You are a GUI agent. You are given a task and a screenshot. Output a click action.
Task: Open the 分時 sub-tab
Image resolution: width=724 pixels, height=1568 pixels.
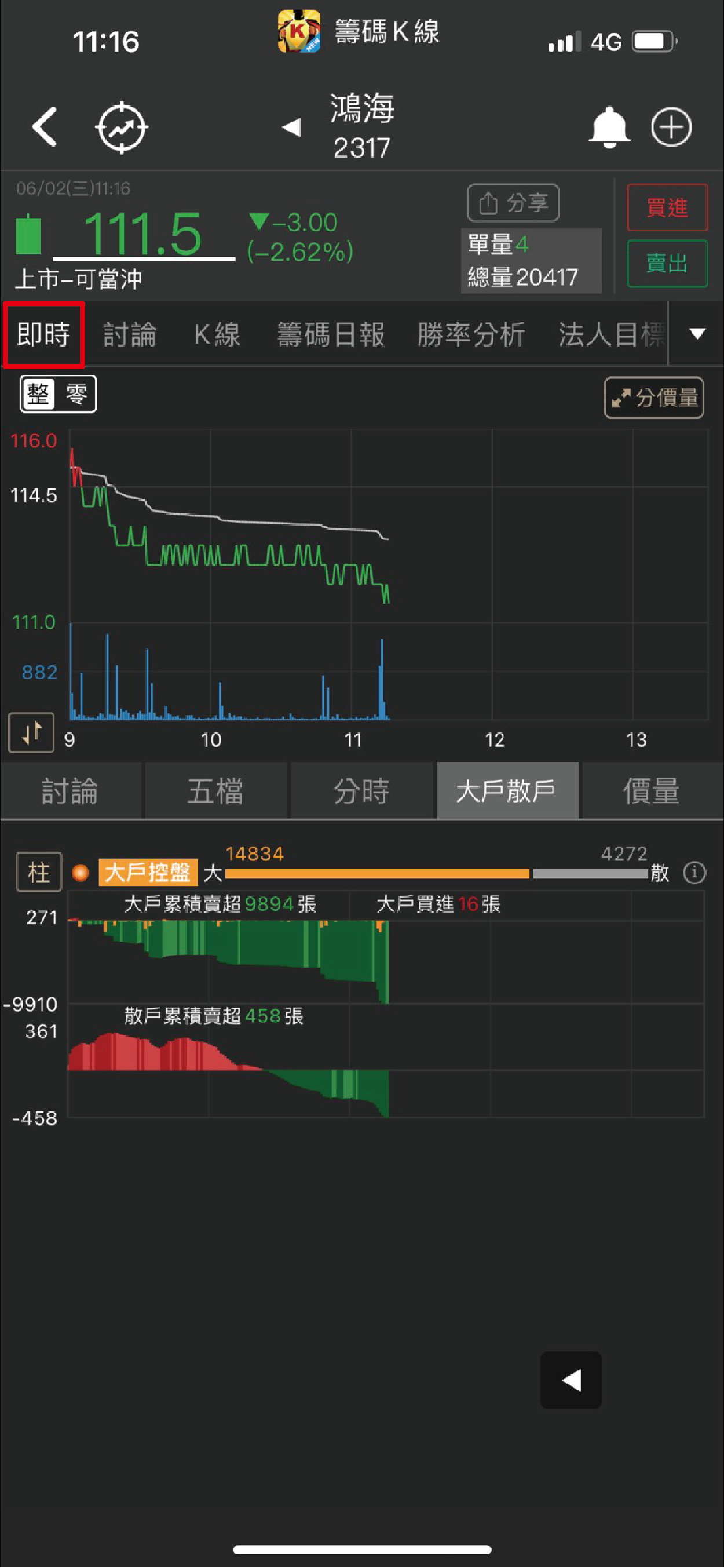tap(361, 791)
